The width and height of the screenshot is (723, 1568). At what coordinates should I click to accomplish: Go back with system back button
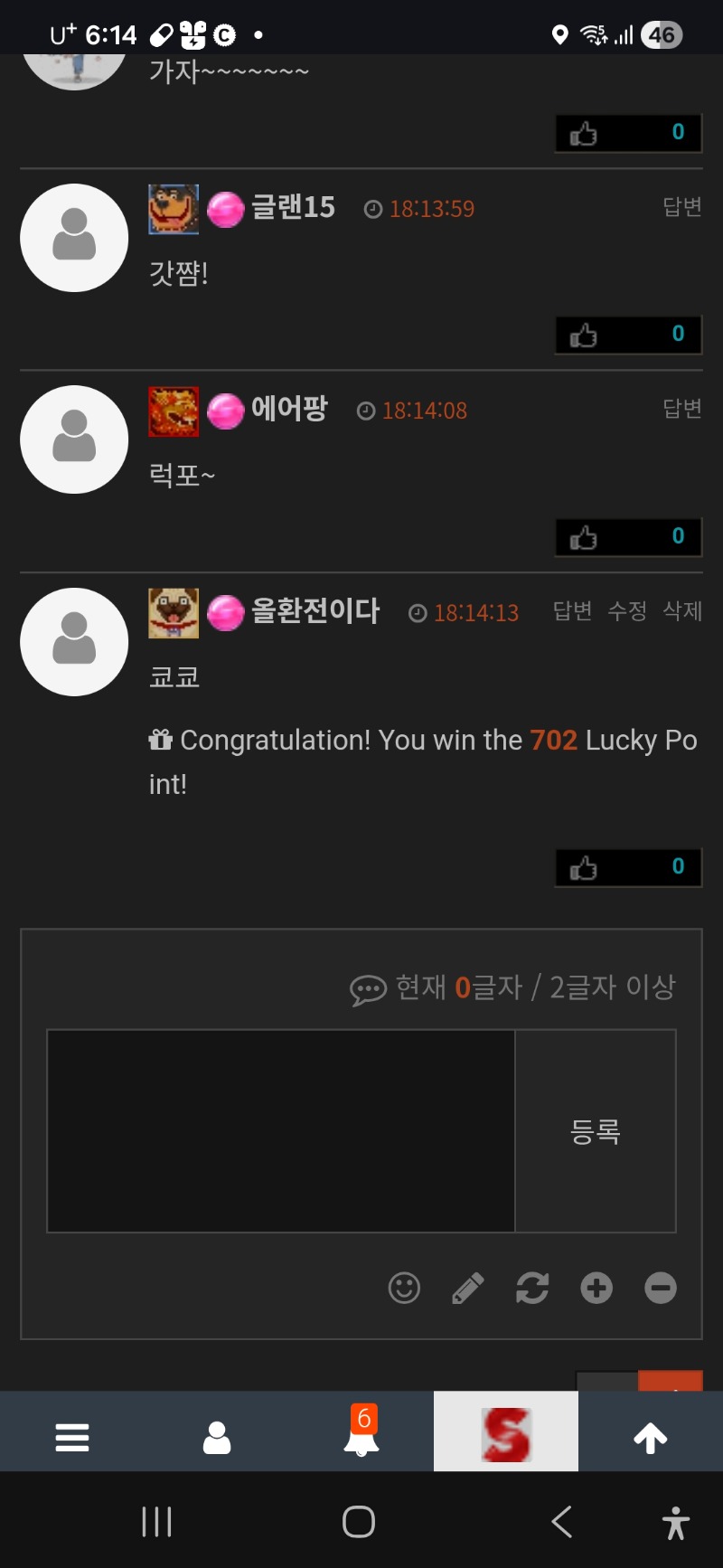click(x=561, y=1522)
